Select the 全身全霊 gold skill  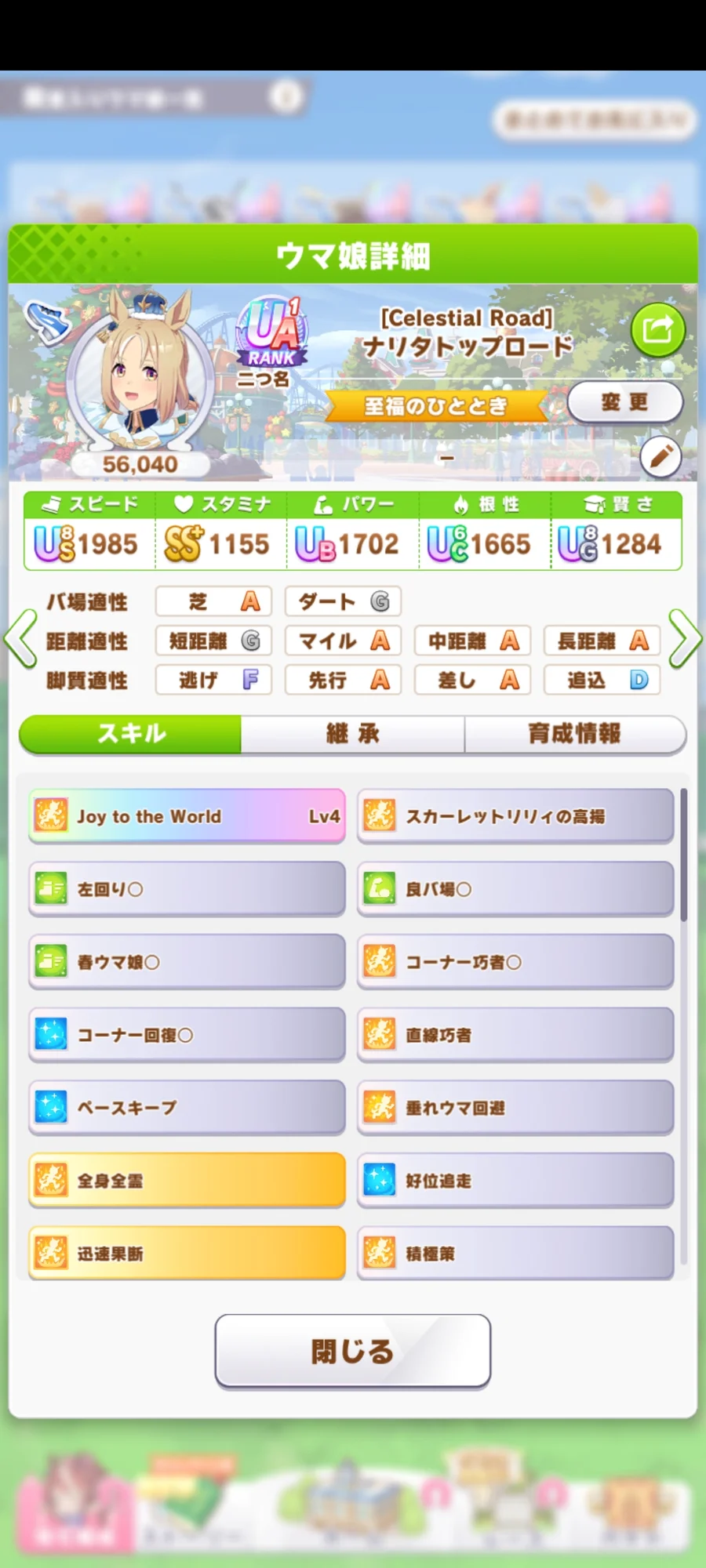point(187,1181)
